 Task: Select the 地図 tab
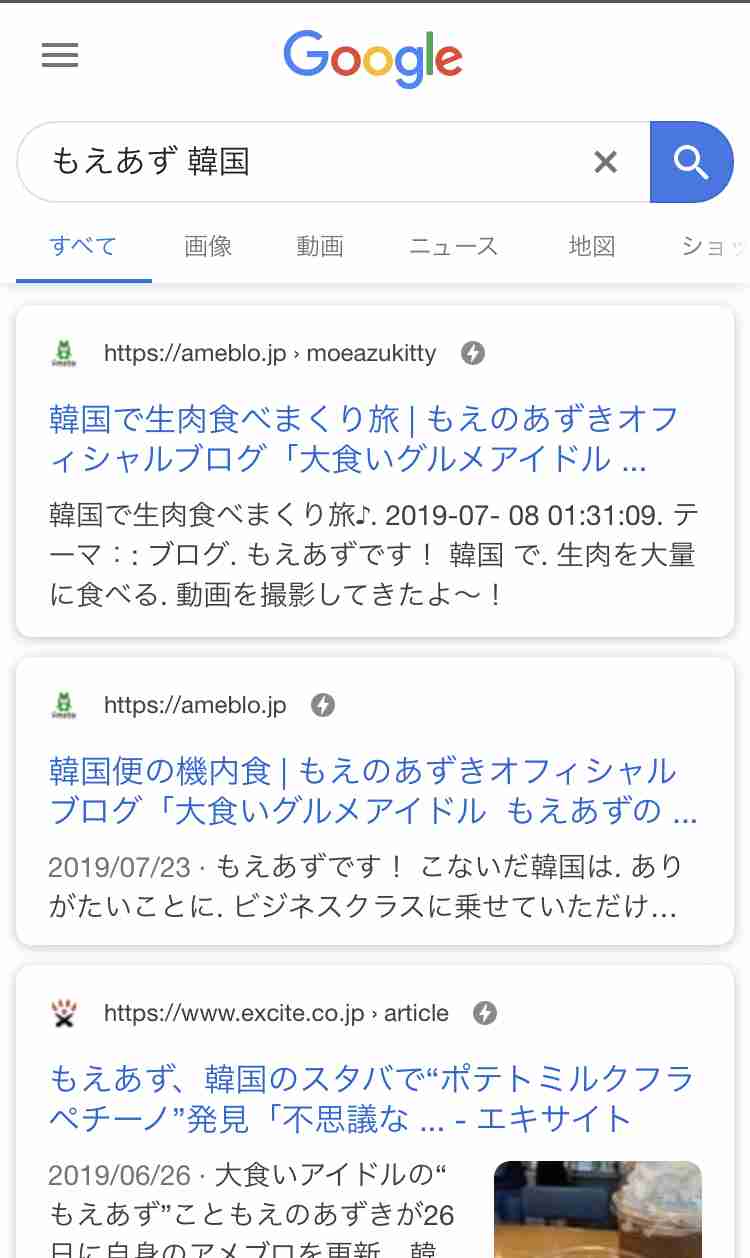pos(592,246)
